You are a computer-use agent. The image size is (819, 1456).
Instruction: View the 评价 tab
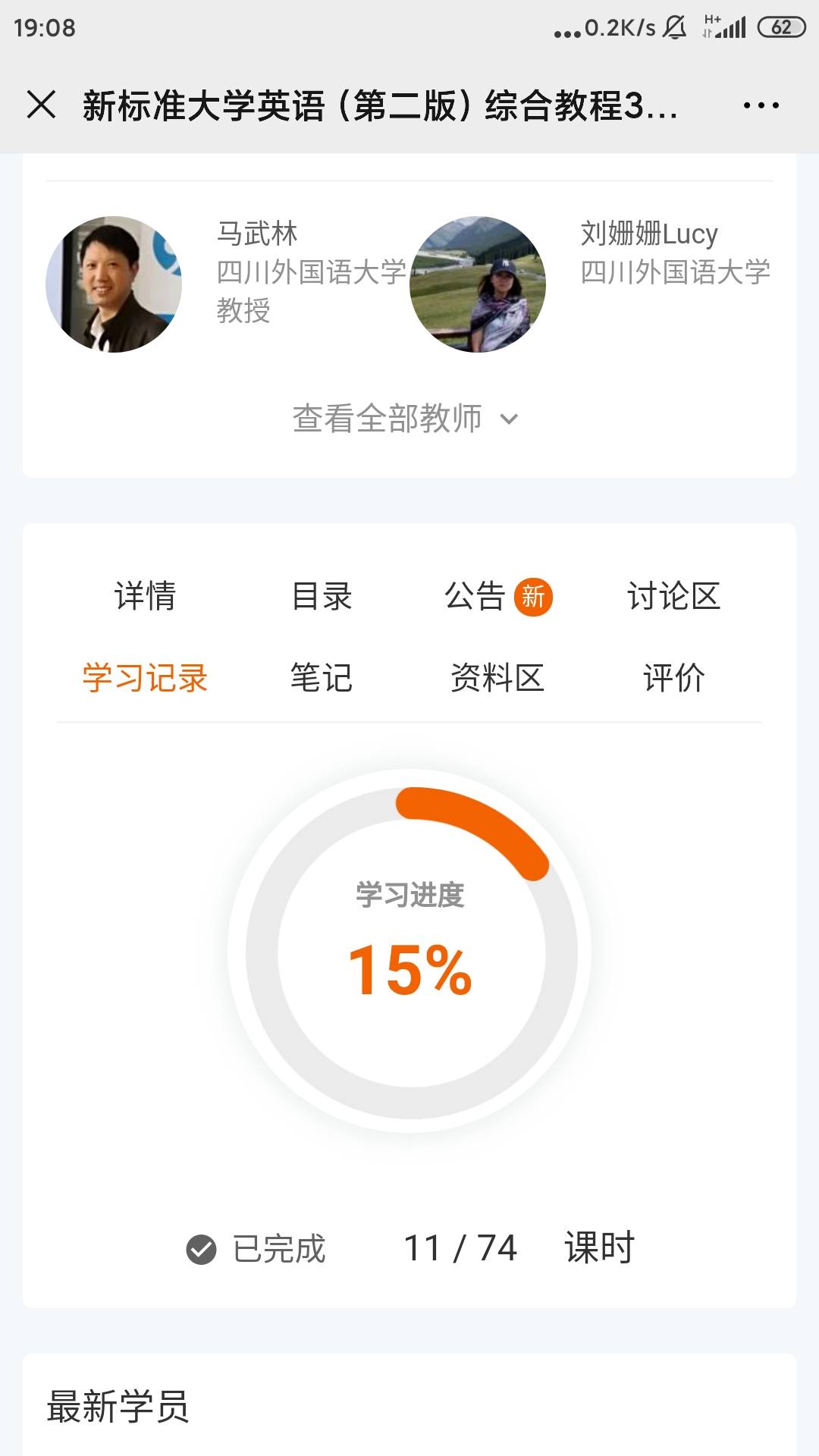coord(673,678)
